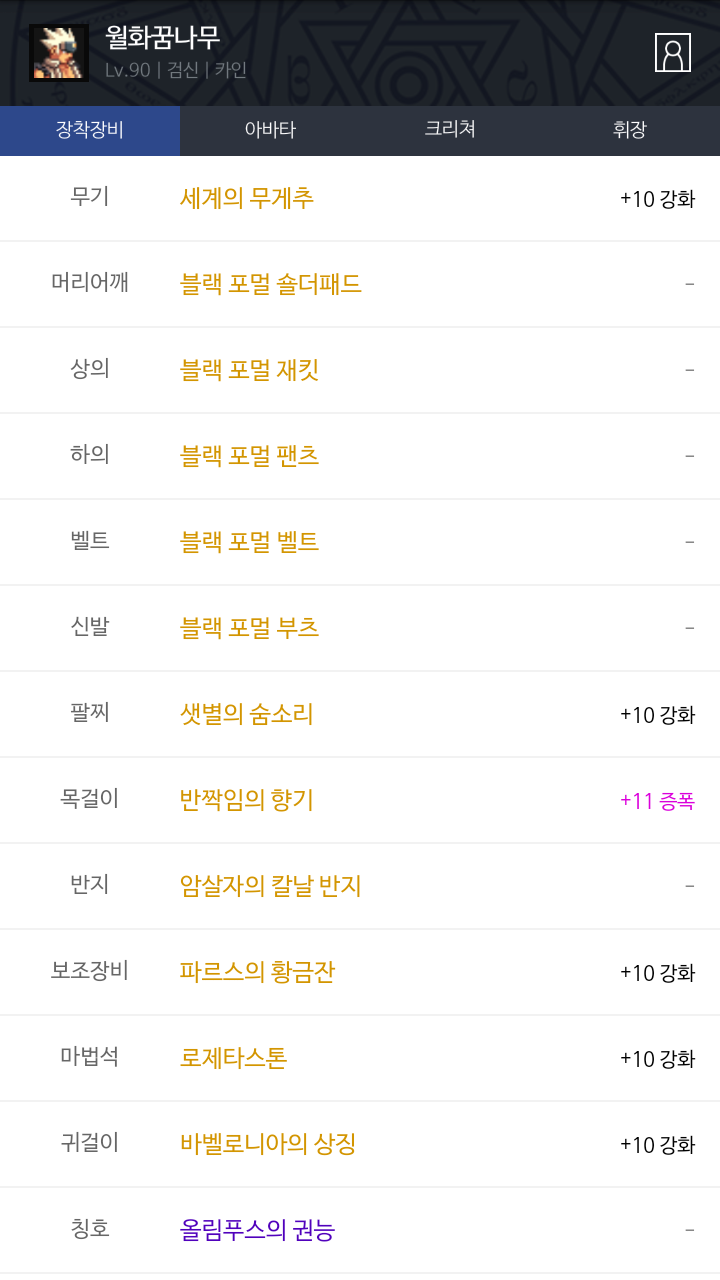The height and width of the screenshot is (1280, 720).
Task: Open bracelet item 샛별의 숨소리
Action: (247, 714)
